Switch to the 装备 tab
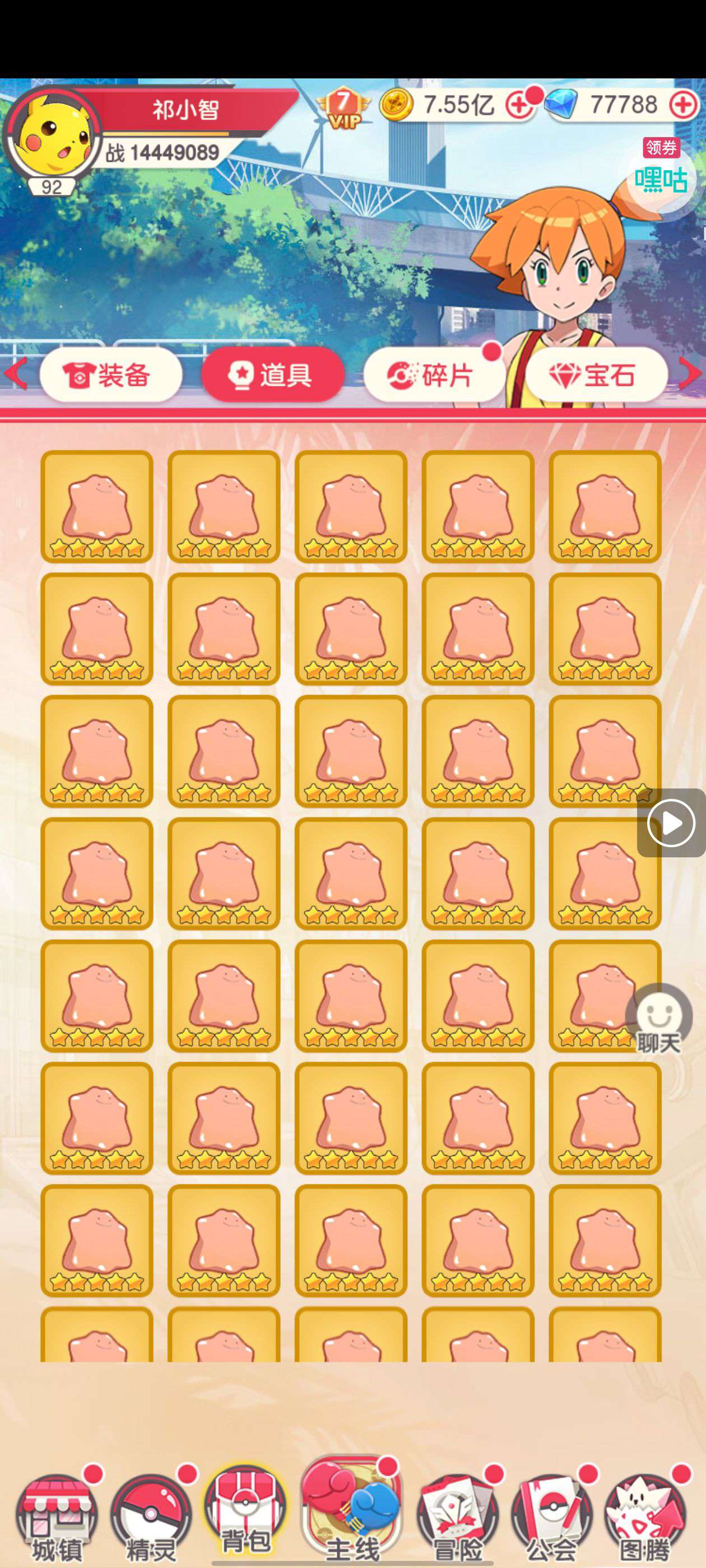The height and width of the screenshot is (1568, 706). [111, 375]
